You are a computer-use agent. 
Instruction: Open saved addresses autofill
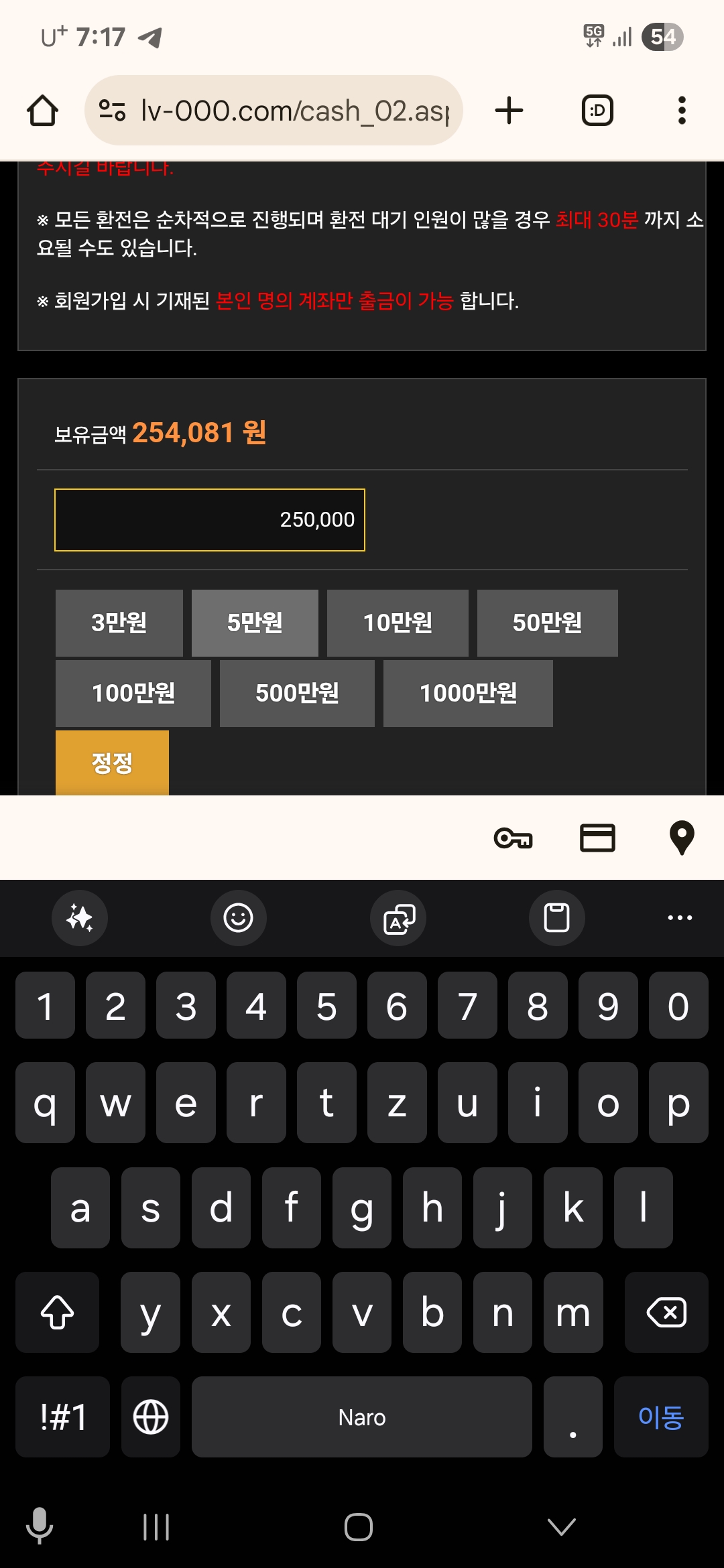(682, 838)
